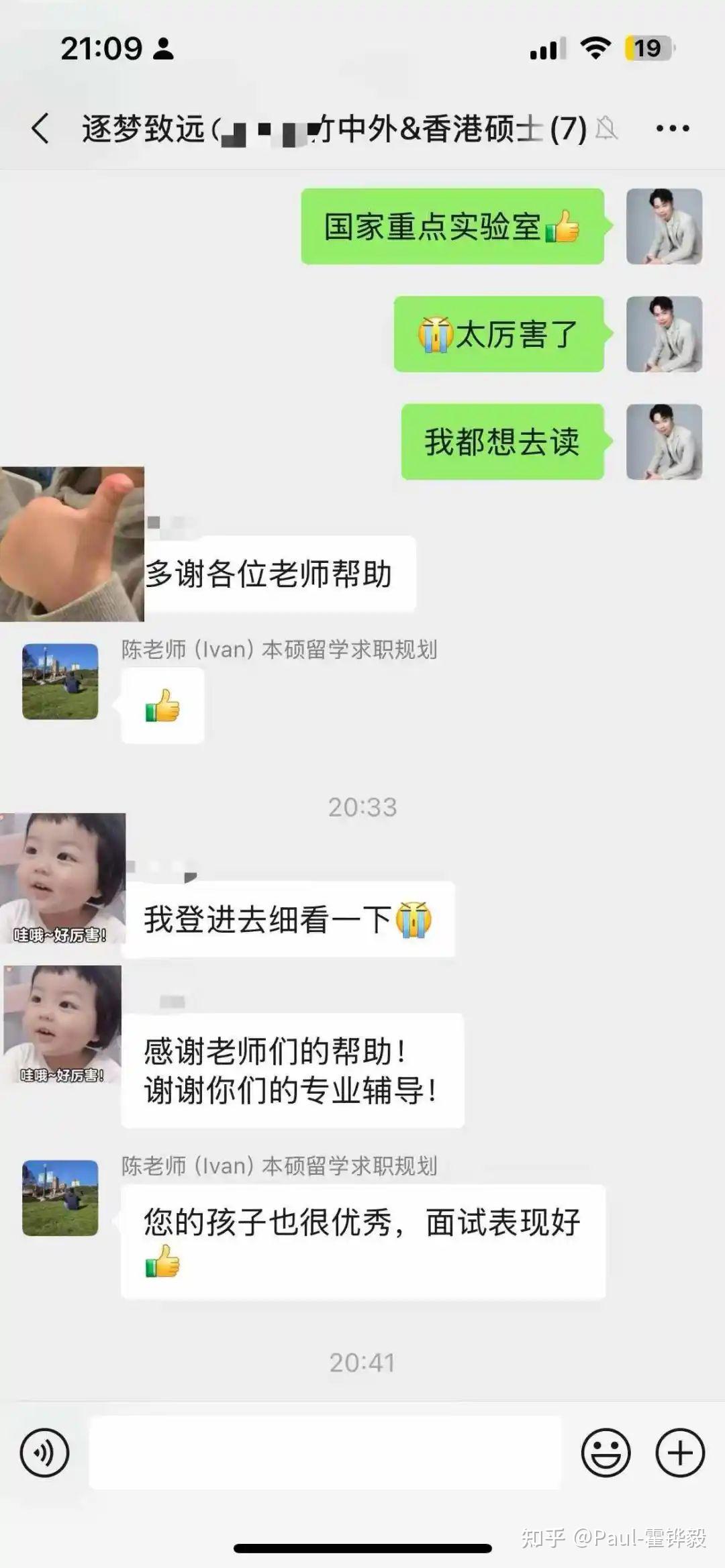The image size is (725, 1568).
Task: Open 陈老师 avatar beside 您的孩子也很优秀 message
Action: tap(60, 1198)
